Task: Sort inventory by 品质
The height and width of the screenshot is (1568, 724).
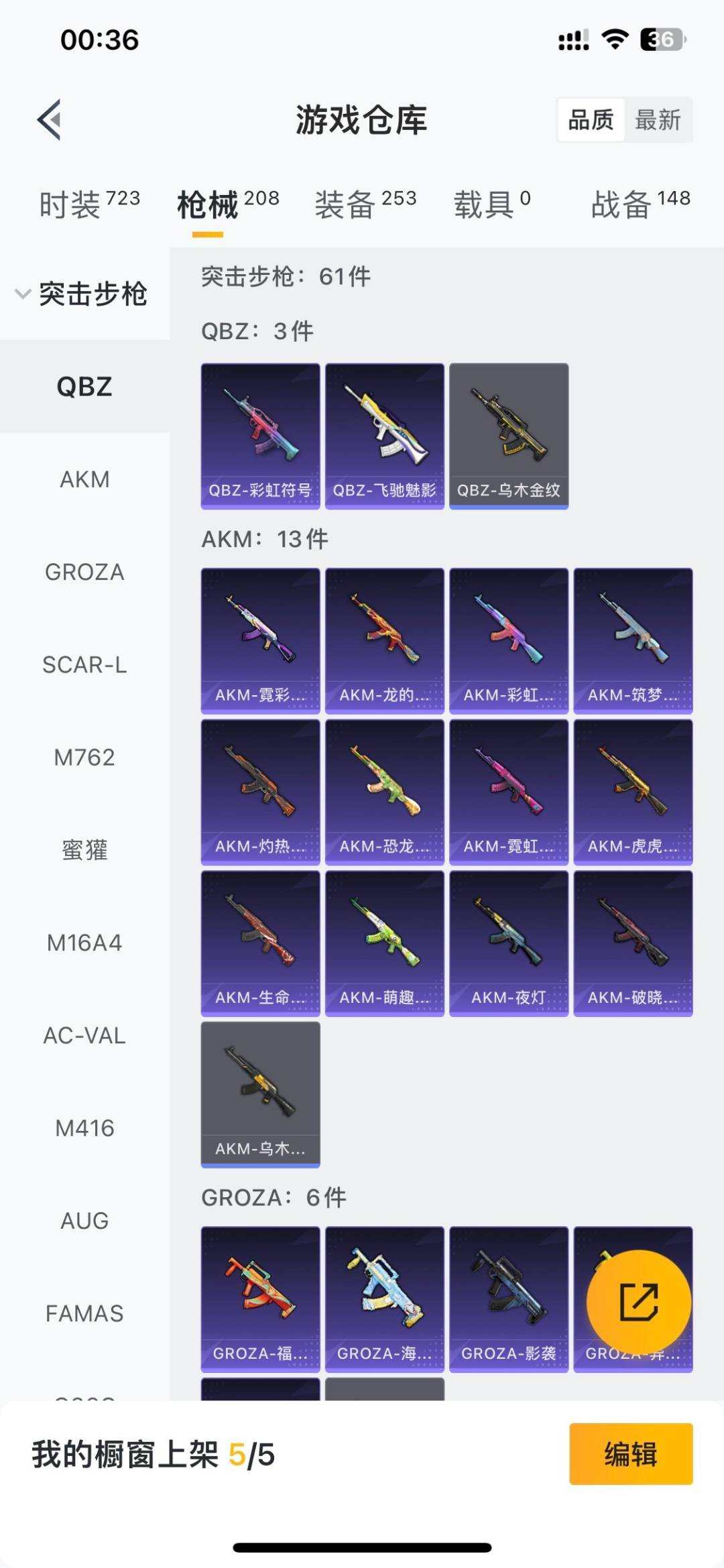Action: click(x=591, y=120)
